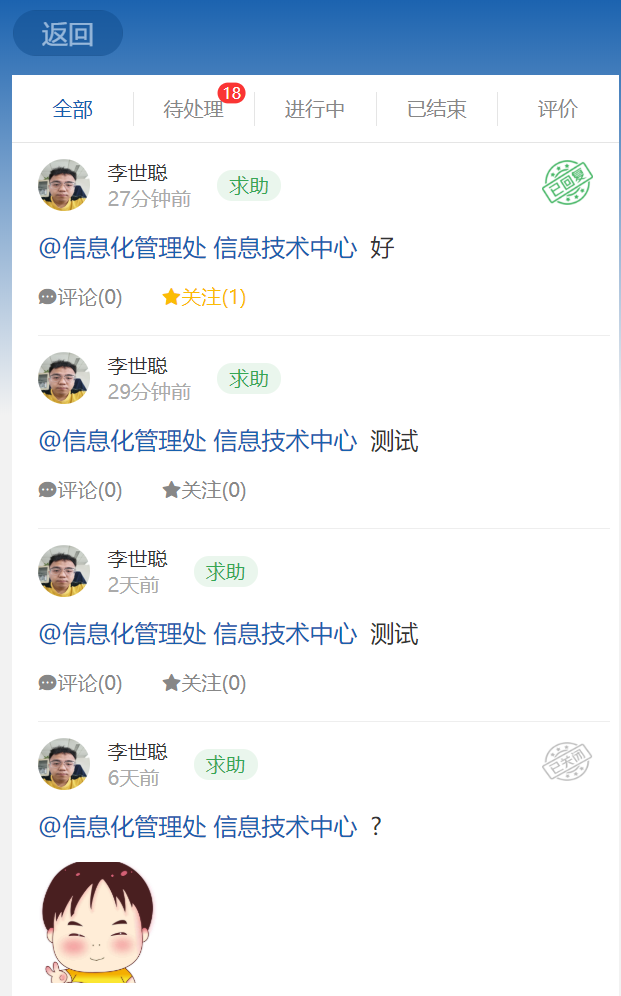This screenshot has height=996, width=621.
Task: Switch to the 全部 tab
Action: click(73, 109)
